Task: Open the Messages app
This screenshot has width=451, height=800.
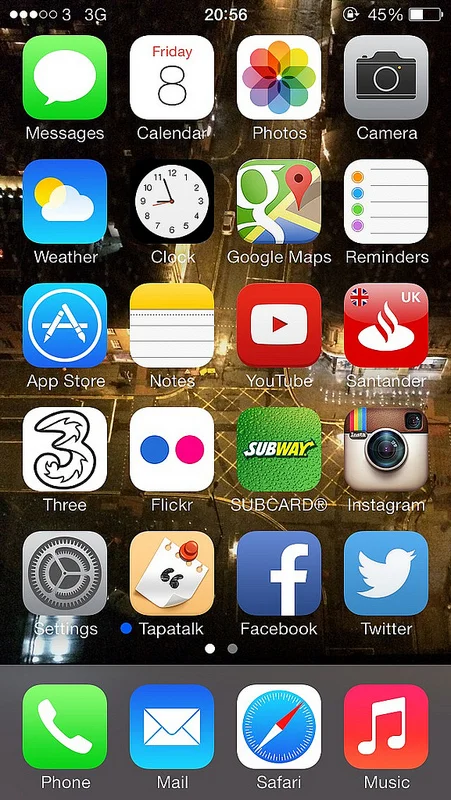Action: [65, 78]
